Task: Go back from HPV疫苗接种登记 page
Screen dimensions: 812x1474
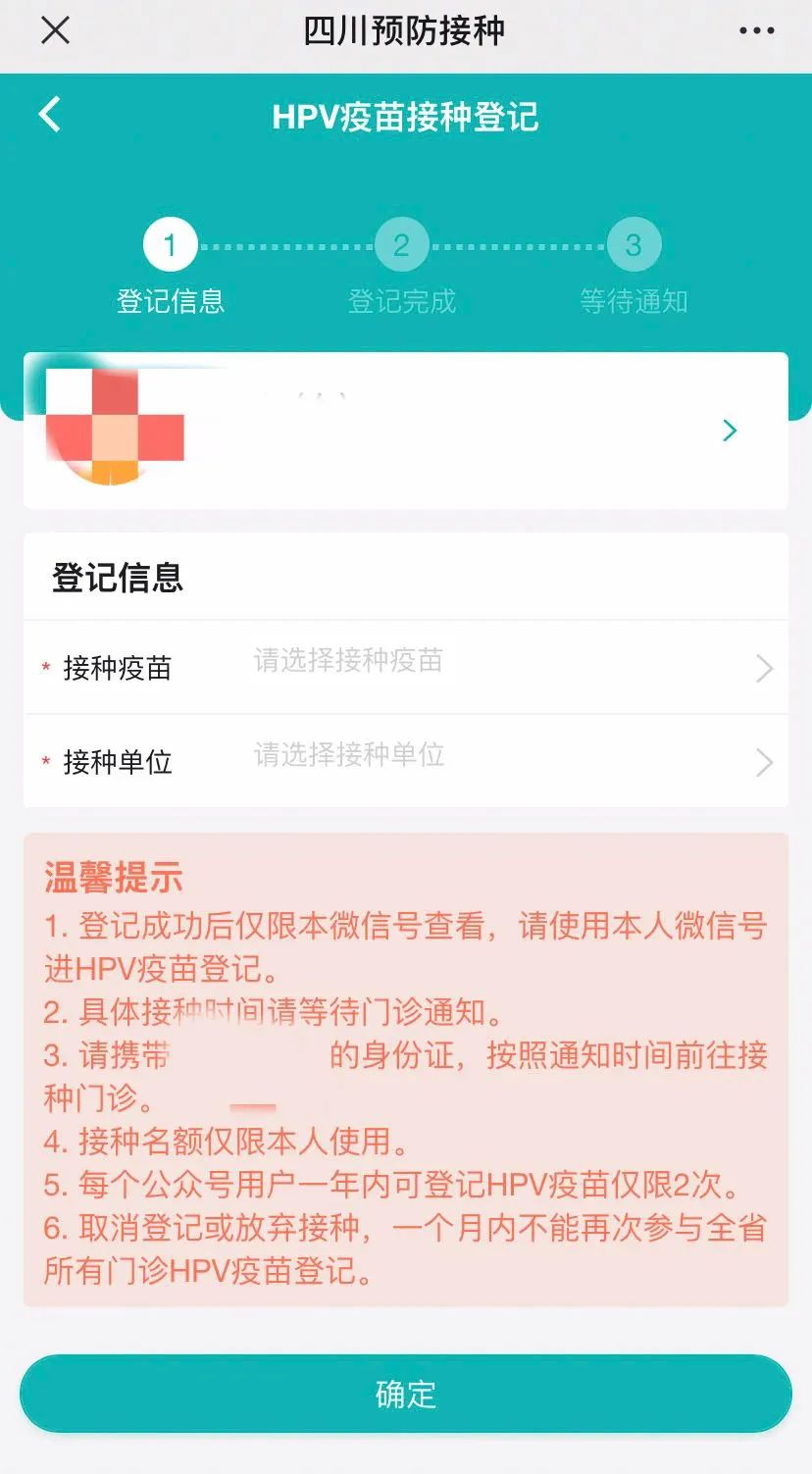Action: click(x=49, y=115)
